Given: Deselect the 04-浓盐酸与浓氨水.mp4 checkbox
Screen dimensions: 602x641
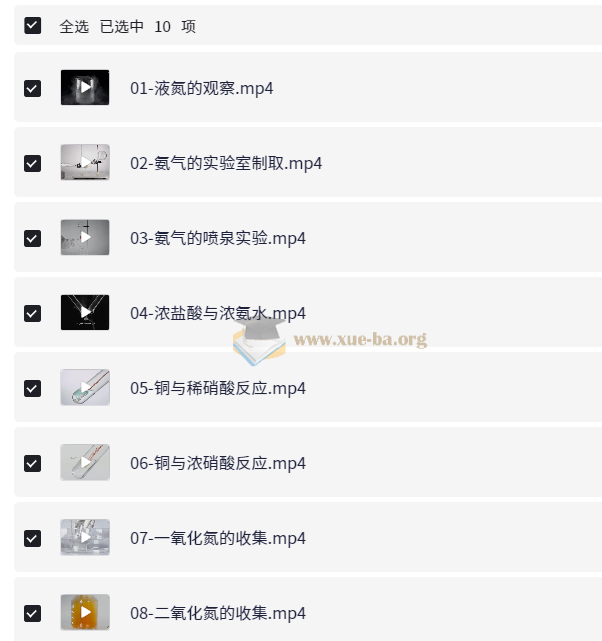Looking at the screenshot, I should point(33,313).
